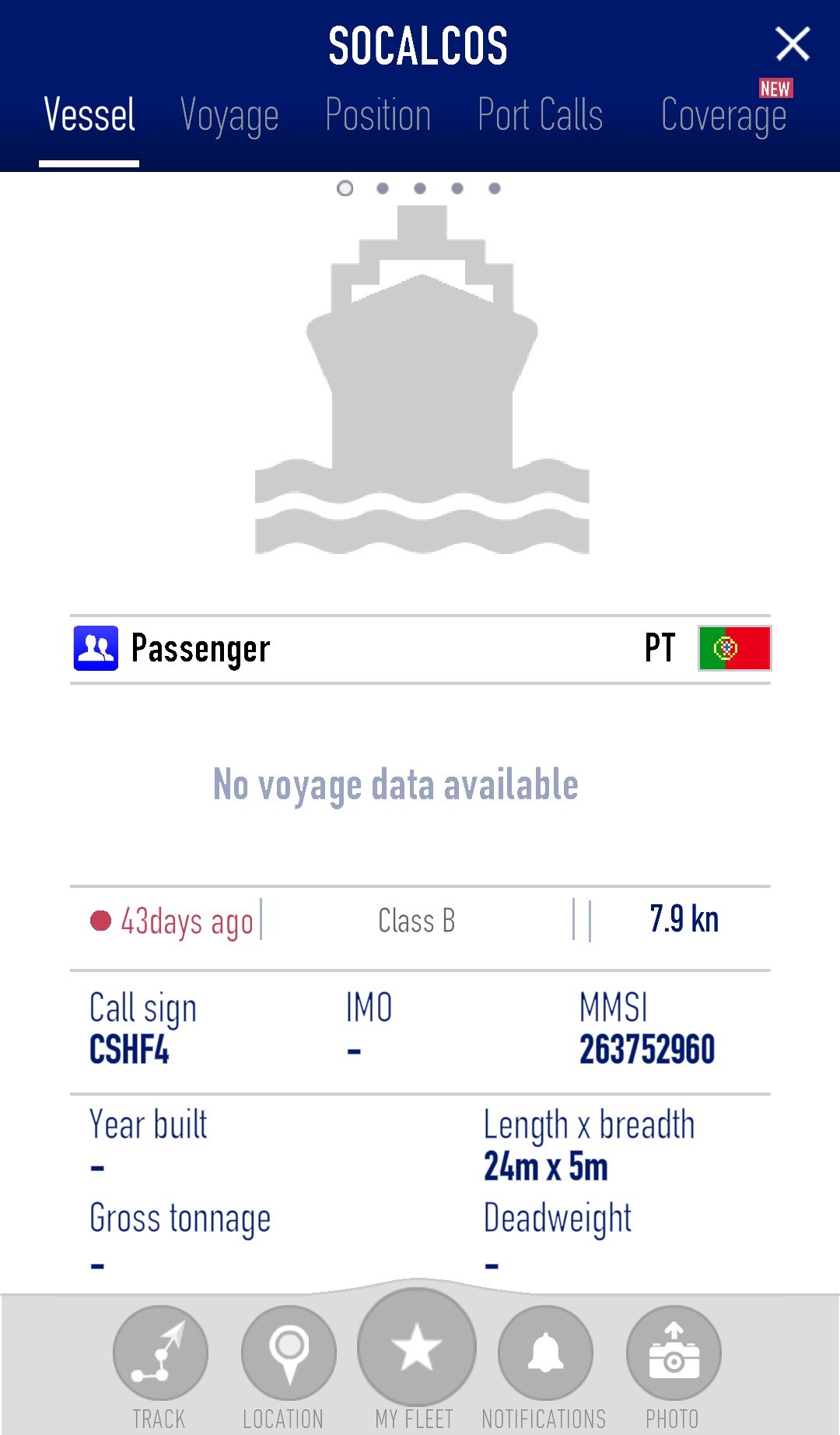The width and height of the screenshot is (840, 1435).
Task: Select the Port Calls tab
Action: pyautogui.click(x=541, y=115)
